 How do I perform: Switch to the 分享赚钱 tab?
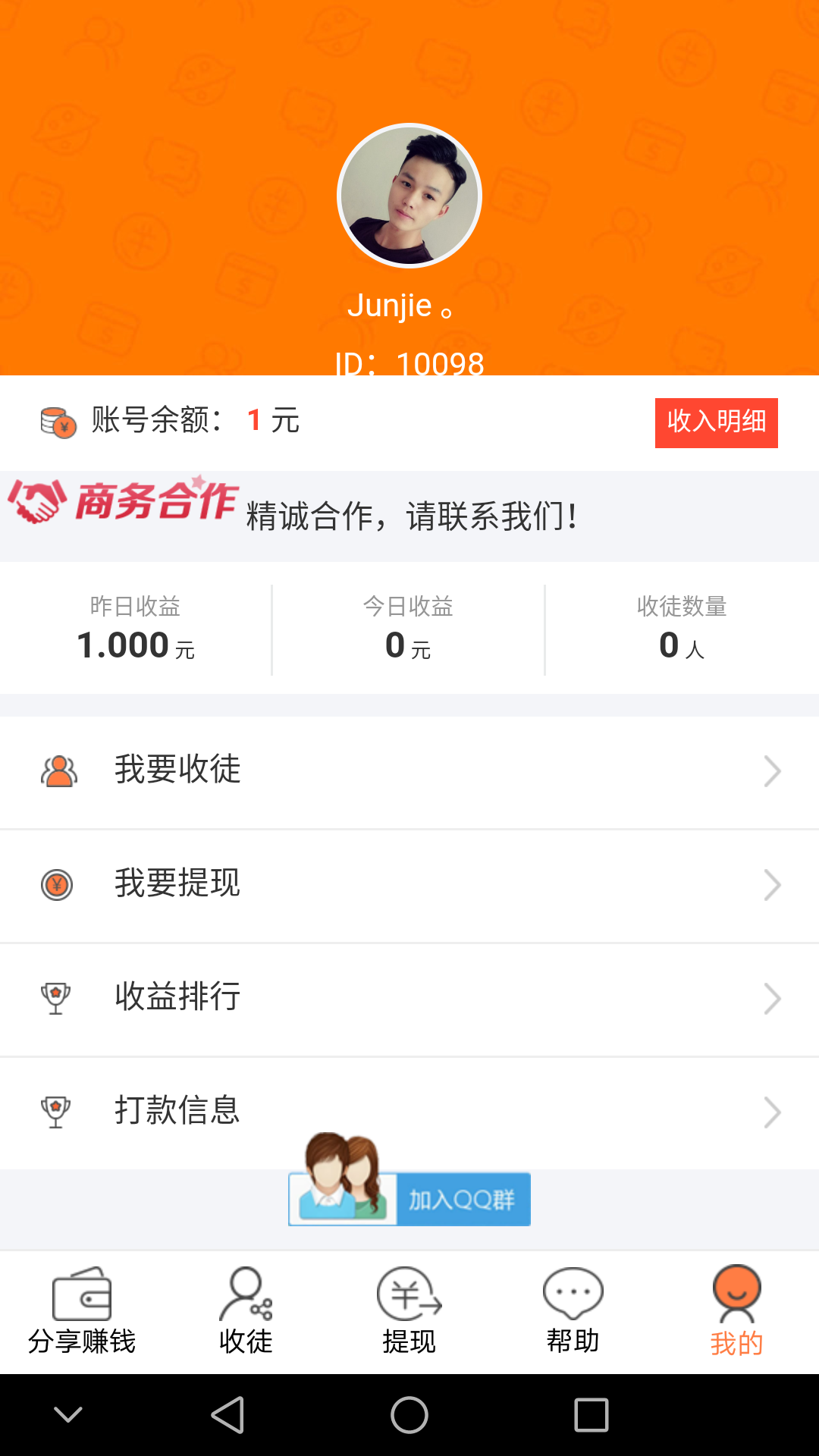coord(82,1312)
